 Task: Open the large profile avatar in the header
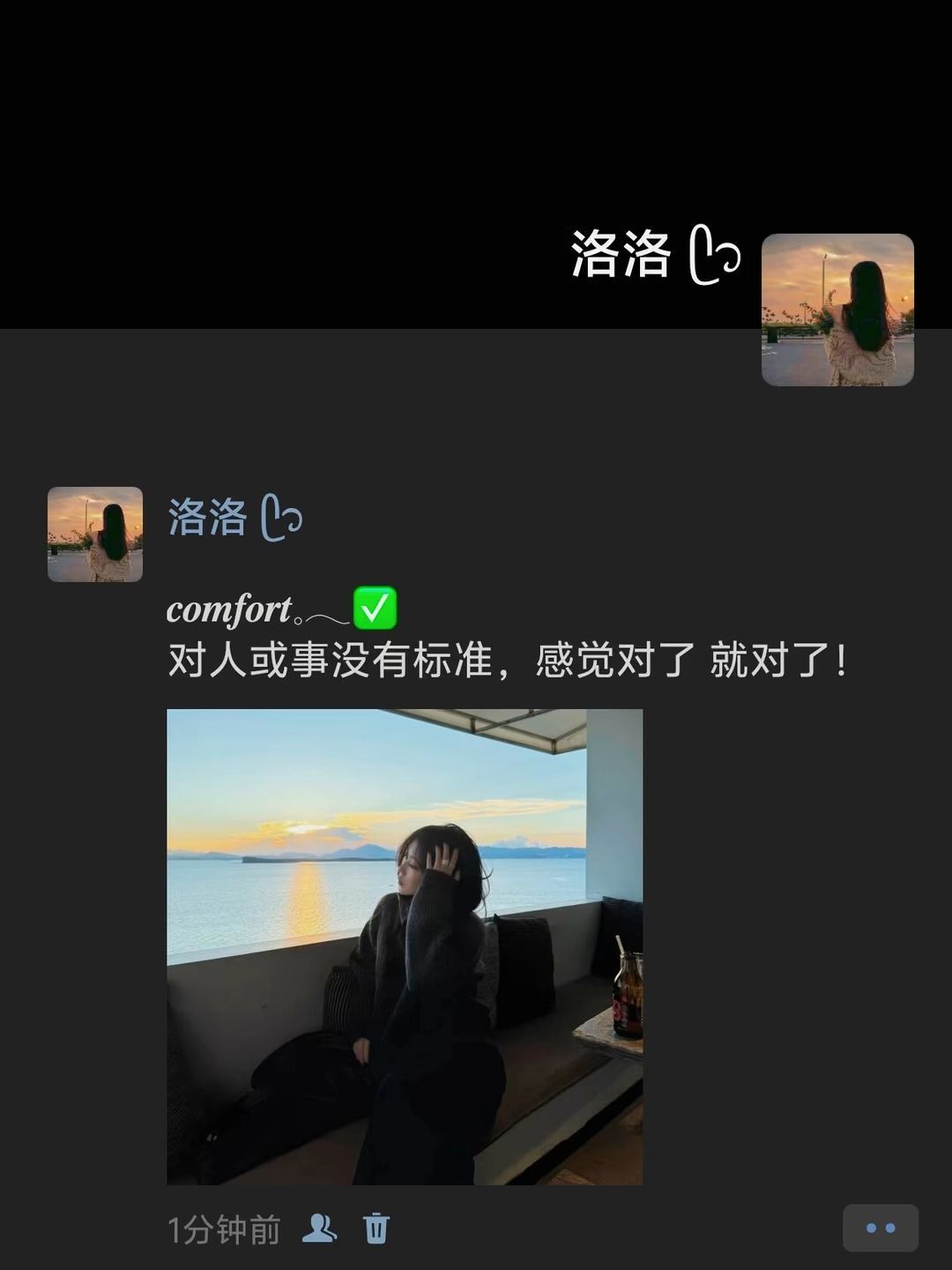point(837,310)
